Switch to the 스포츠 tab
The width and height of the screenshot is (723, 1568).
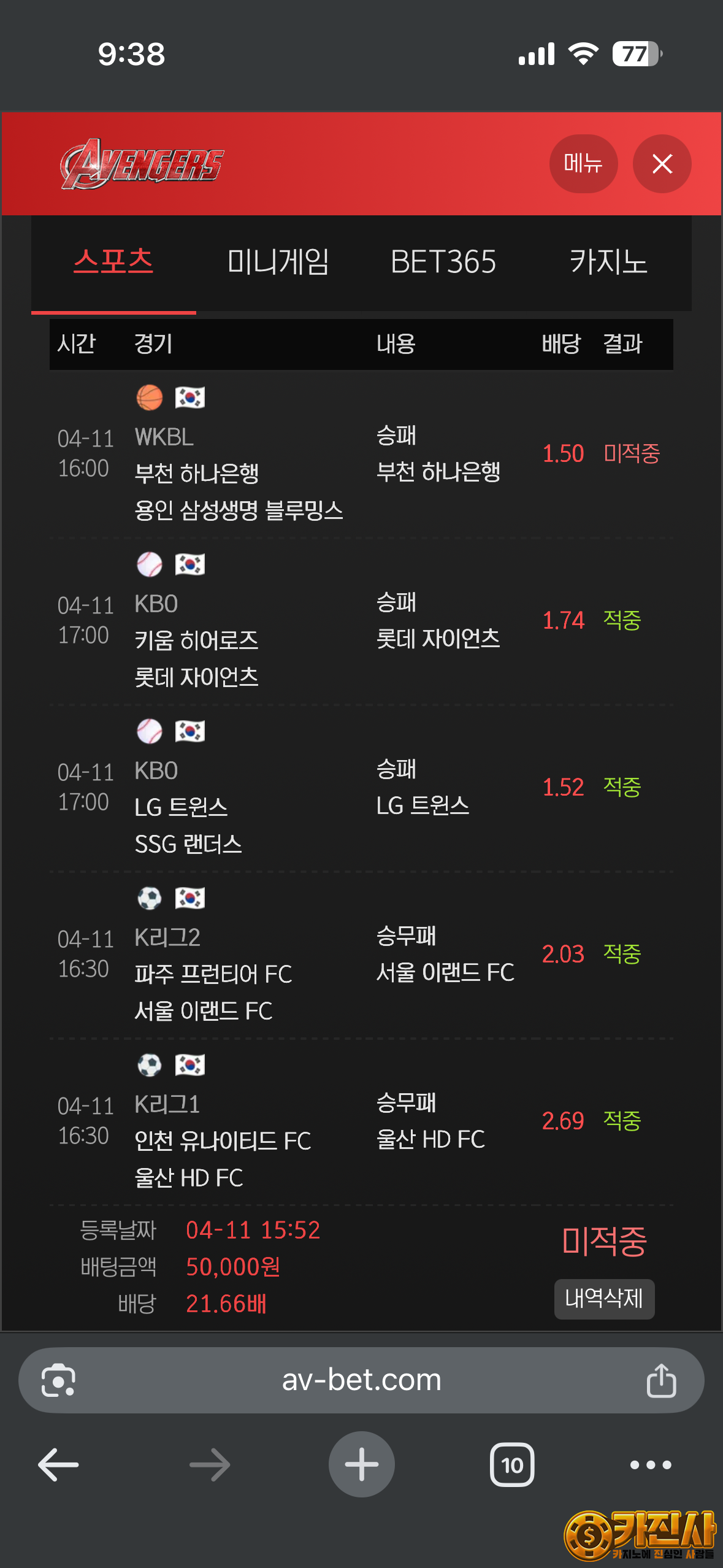click(x=113, y=263)
